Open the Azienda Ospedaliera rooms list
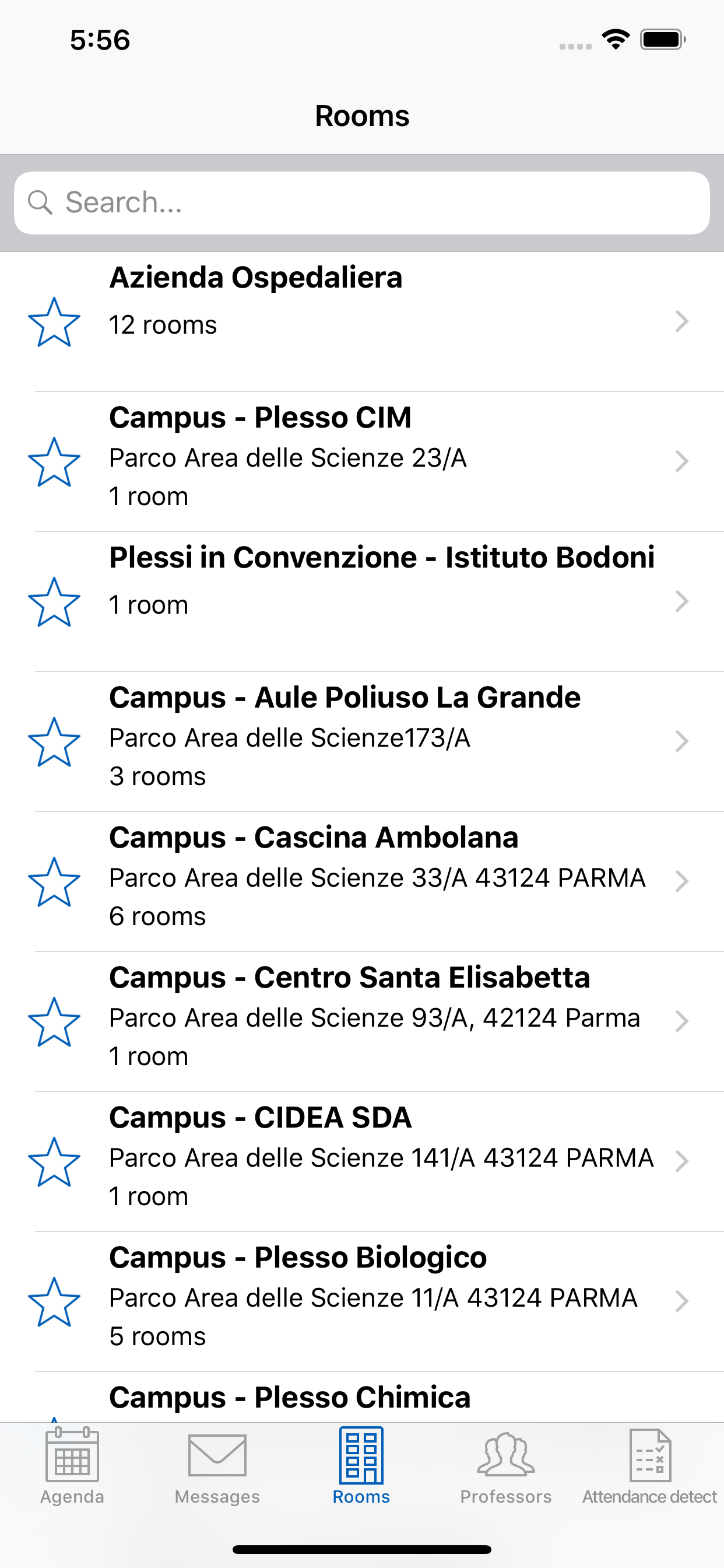 (x=362, y=322)
